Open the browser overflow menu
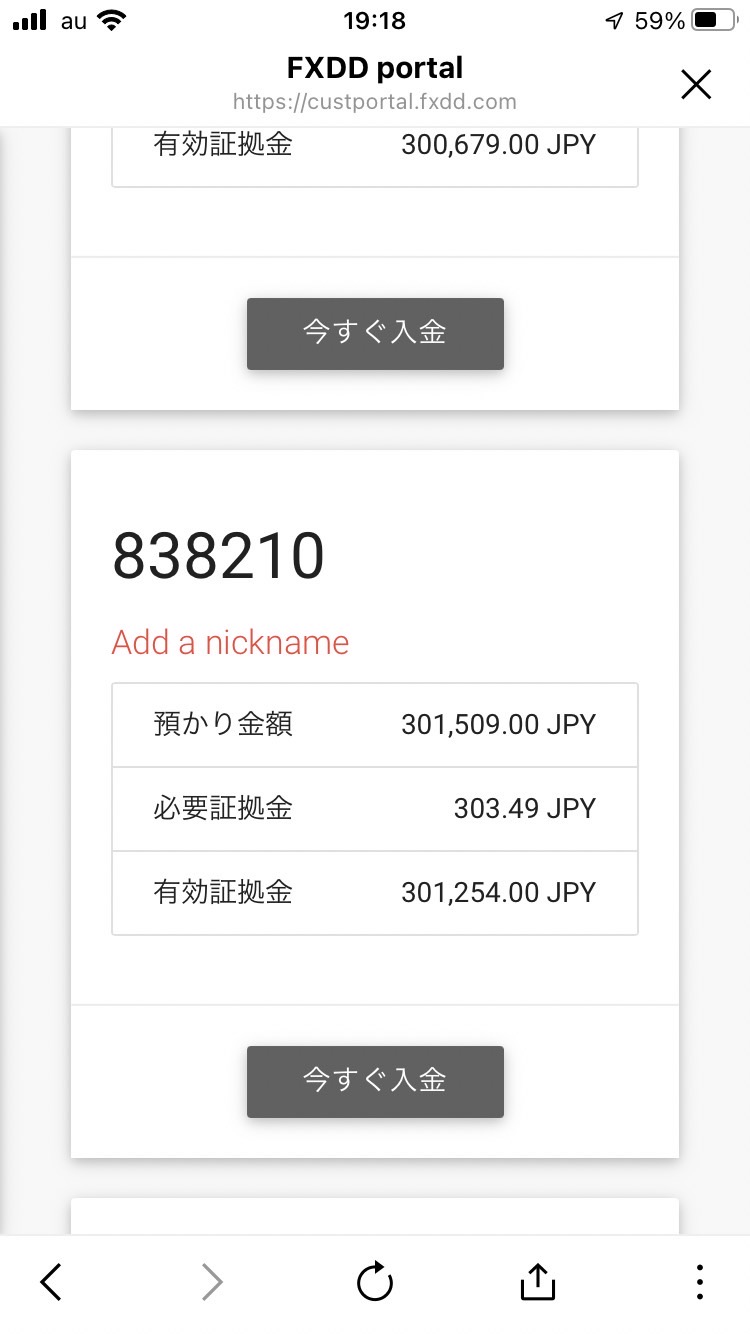 pyautogui.click(x=699, y=1281)
